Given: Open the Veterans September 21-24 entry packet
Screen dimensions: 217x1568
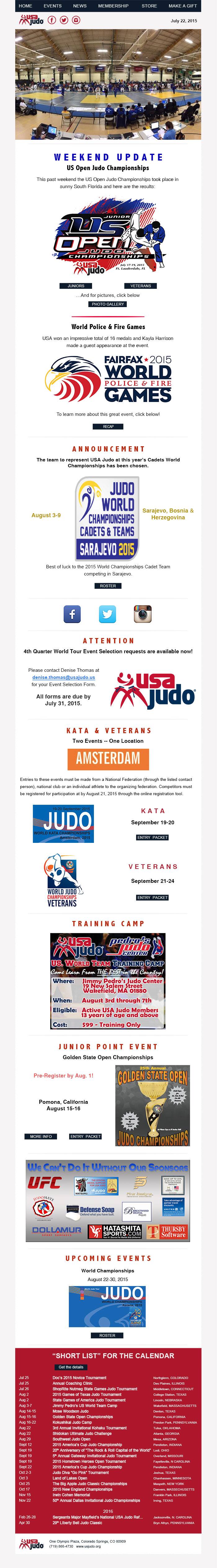Looking at the screenshot, I should click(153, 897).
